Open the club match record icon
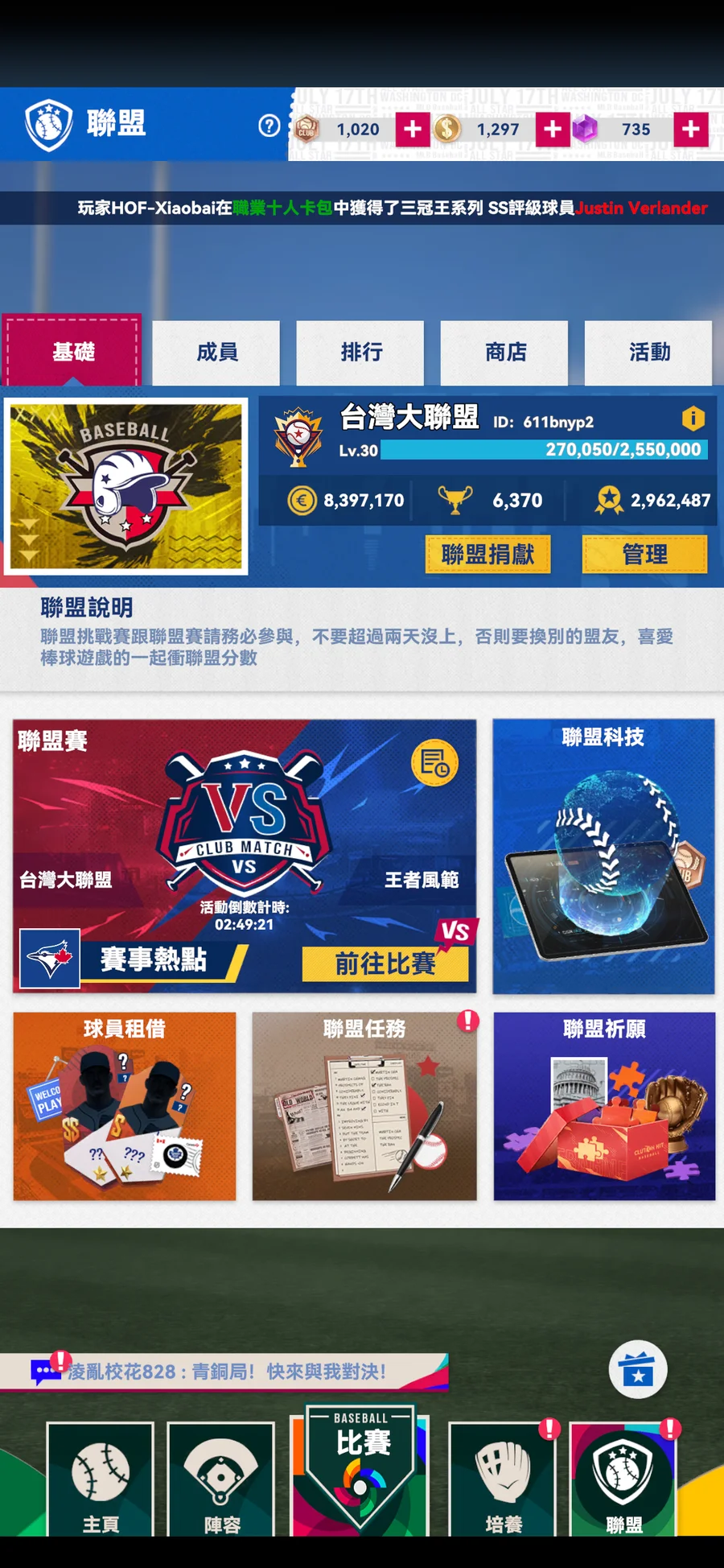 pos(435,762)
